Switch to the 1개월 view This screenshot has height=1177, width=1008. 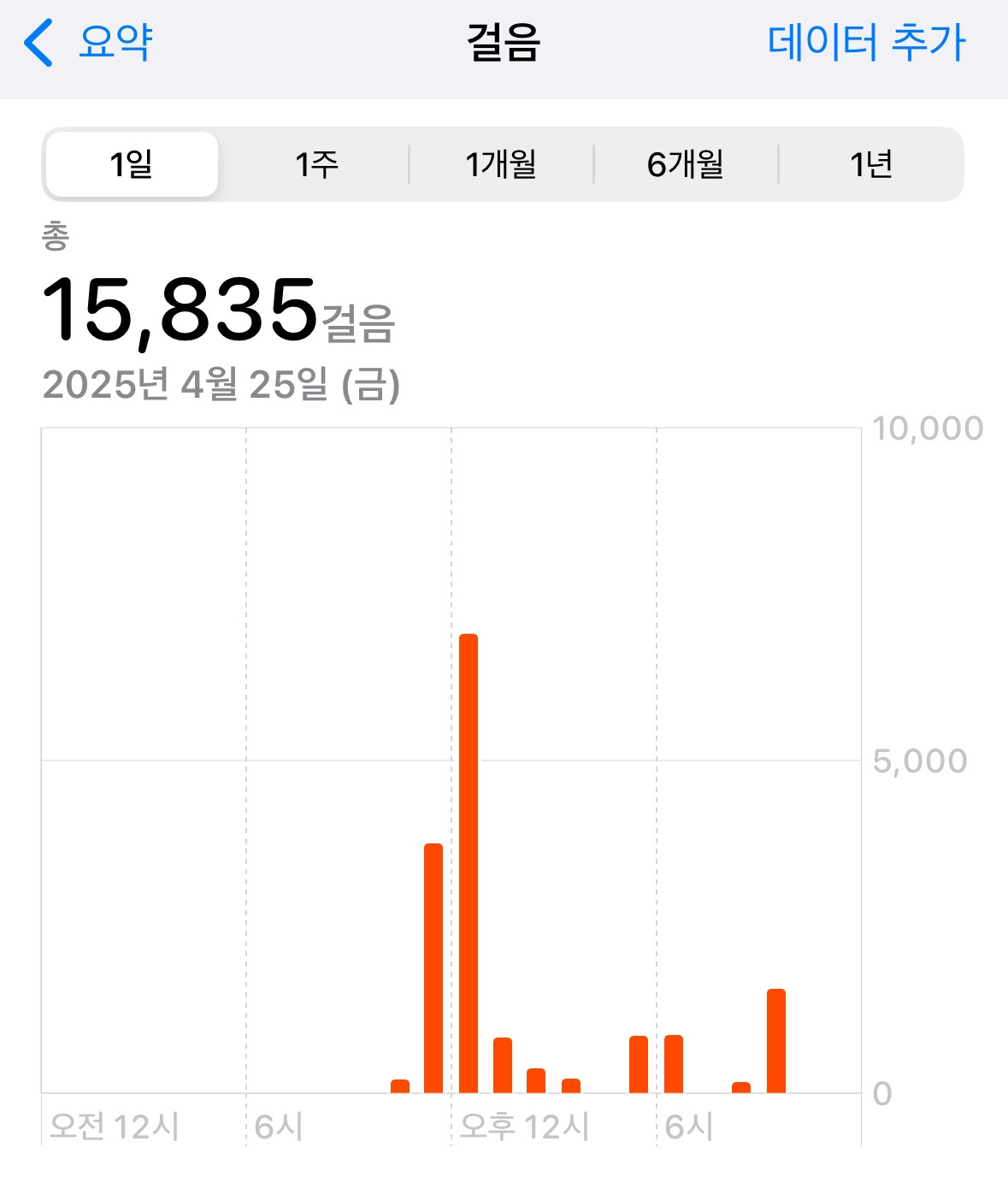[x=501, y=164]
